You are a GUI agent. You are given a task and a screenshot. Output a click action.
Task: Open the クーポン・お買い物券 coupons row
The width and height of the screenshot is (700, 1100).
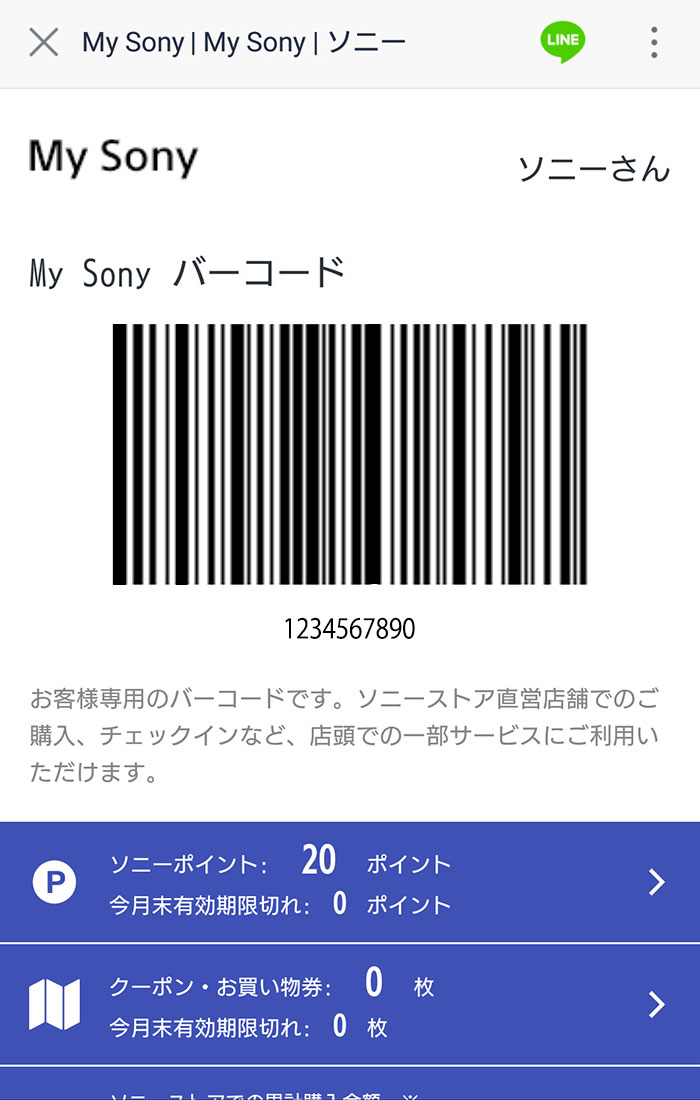tap(350, 1005)
